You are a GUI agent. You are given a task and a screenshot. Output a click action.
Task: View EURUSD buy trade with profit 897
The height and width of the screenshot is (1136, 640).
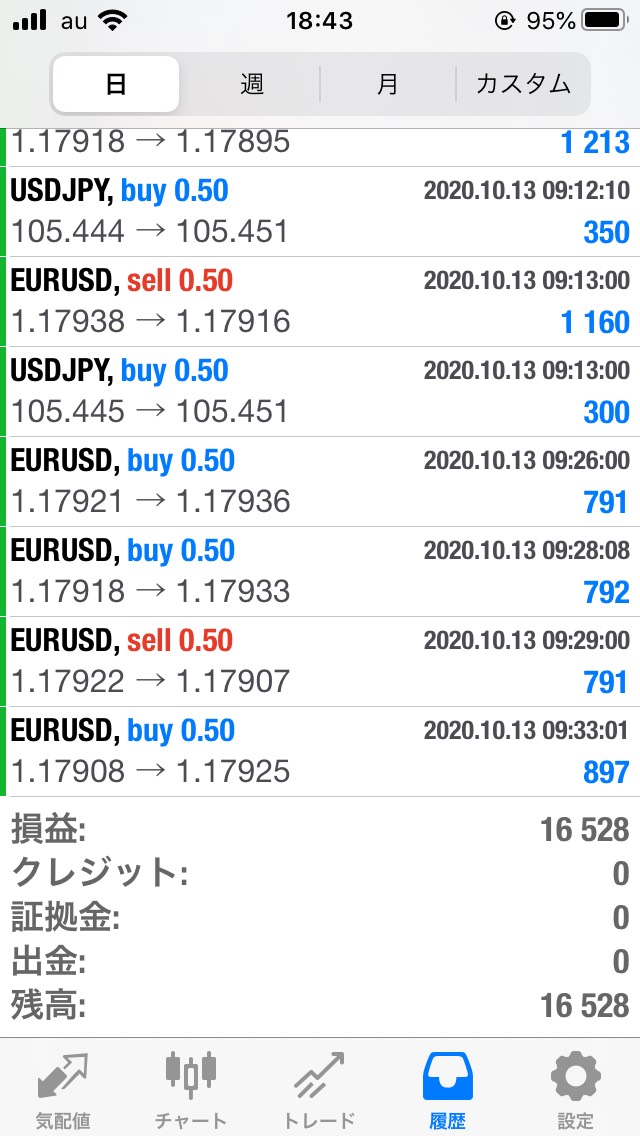click(320, 752)
